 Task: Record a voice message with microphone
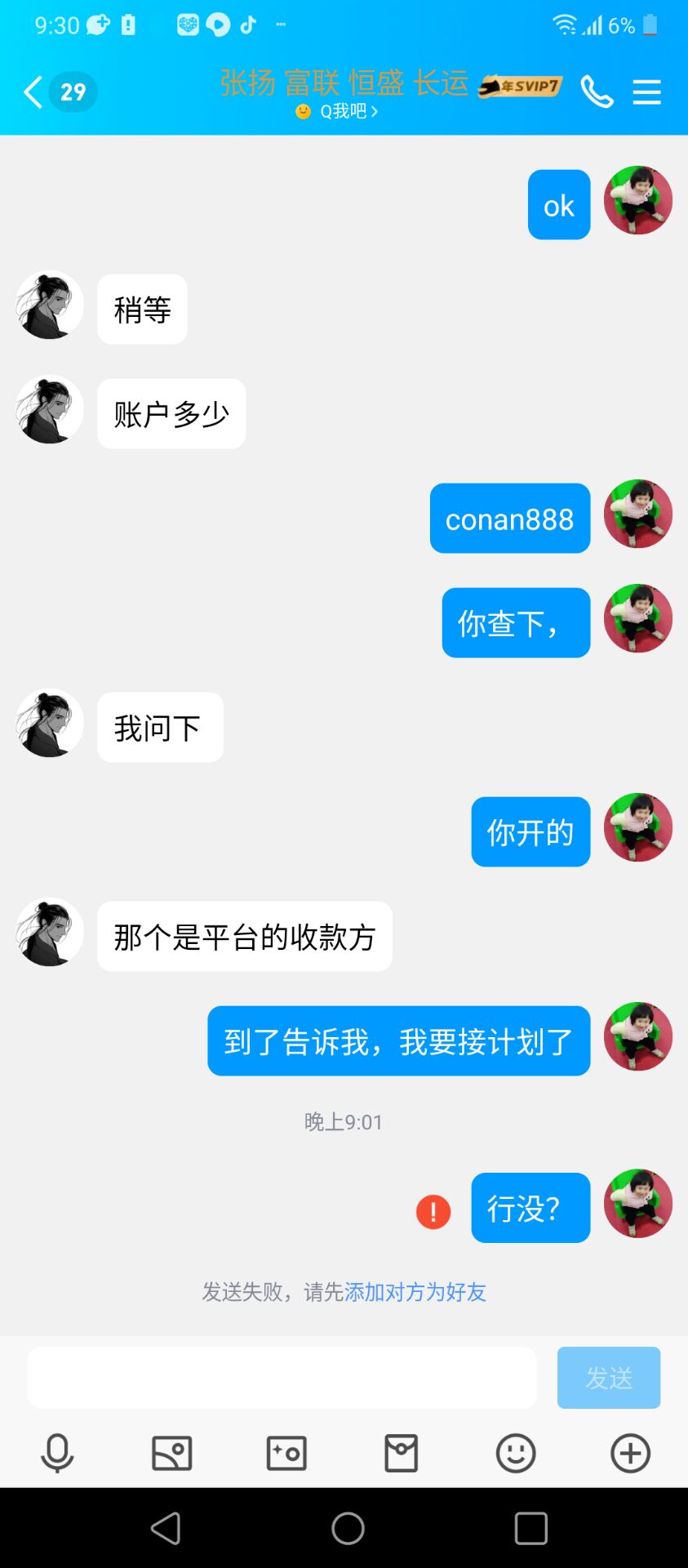pyautogui.click(x=57, y=1454)
